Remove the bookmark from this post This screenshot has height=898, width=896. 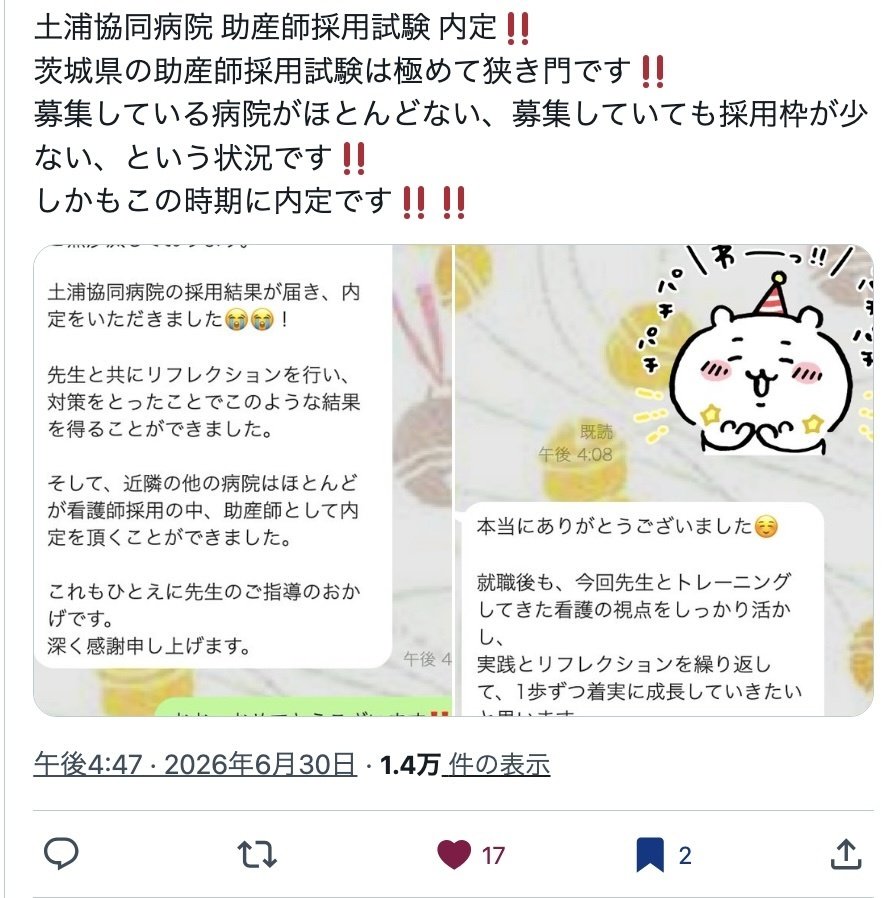tap(650, 854)
